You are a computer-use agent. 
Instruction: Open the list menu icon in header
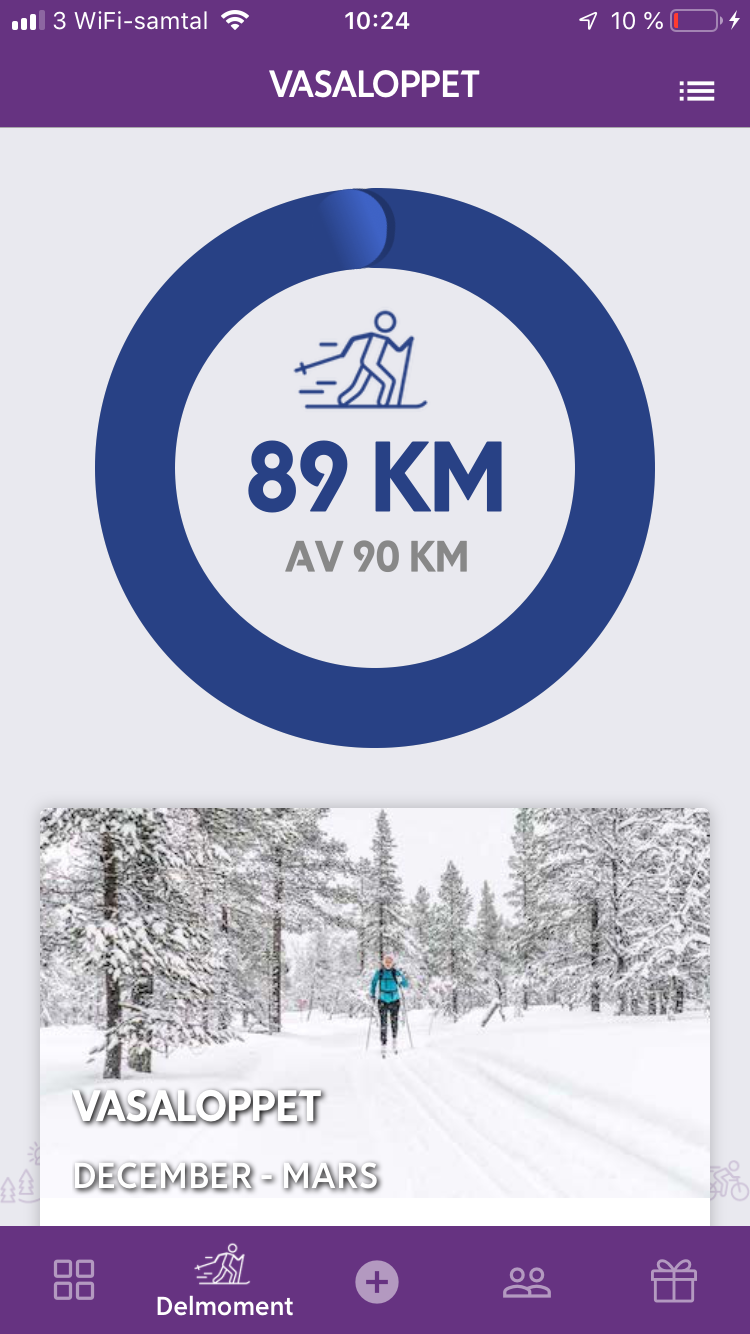point(696,91)
